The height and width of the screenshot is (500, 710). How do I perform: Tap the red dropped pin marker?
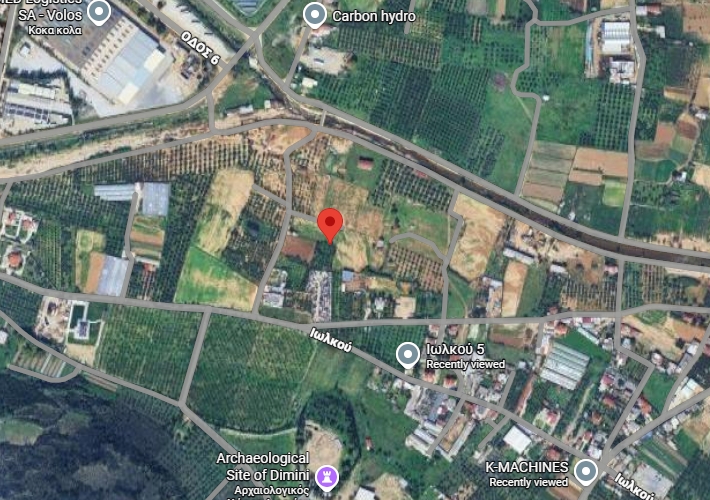pyautogui.click(x=330, y=222)
